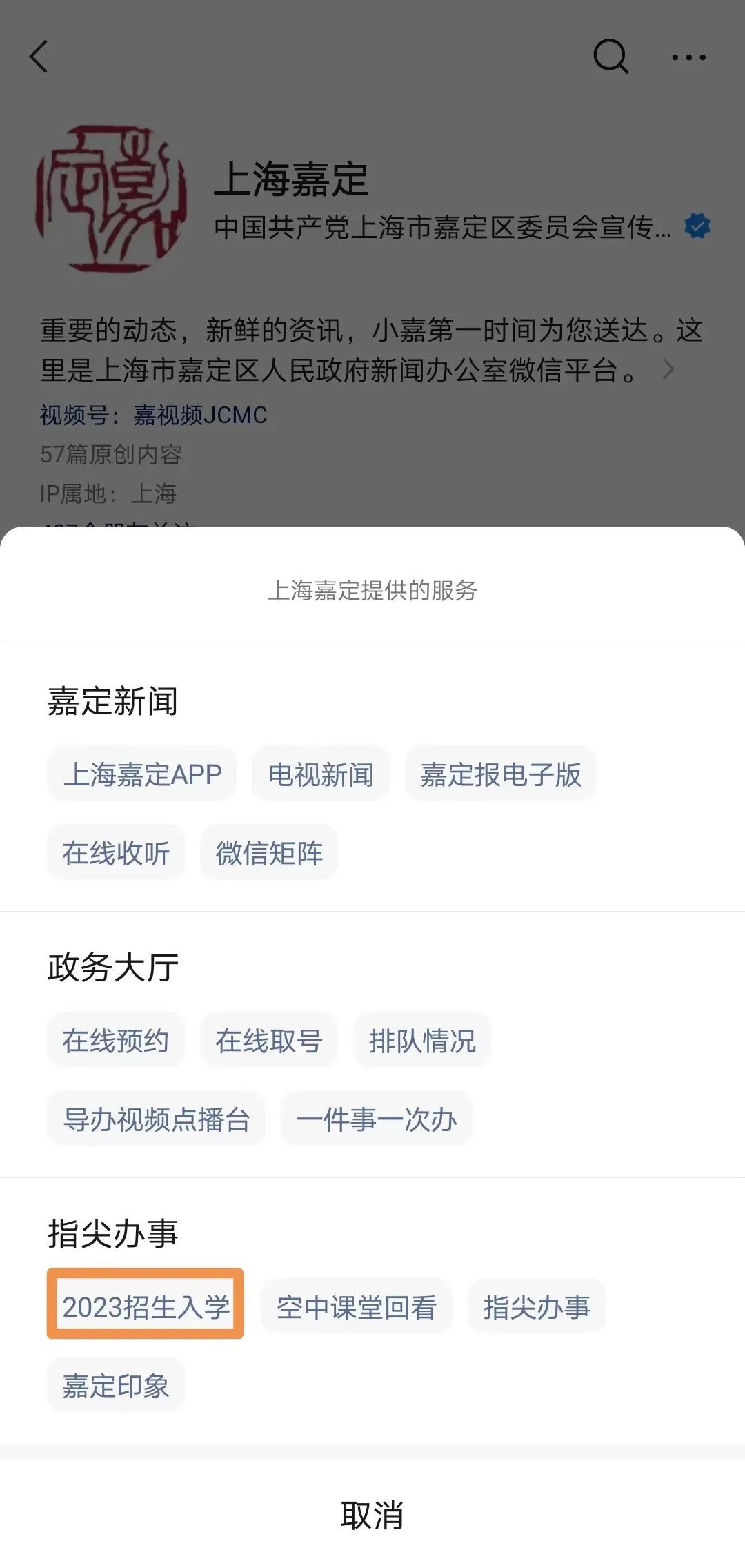The height and width of the screenshot is (1568, 745).
Task: Open 导办视频点播台
Action: point(157,1119)
